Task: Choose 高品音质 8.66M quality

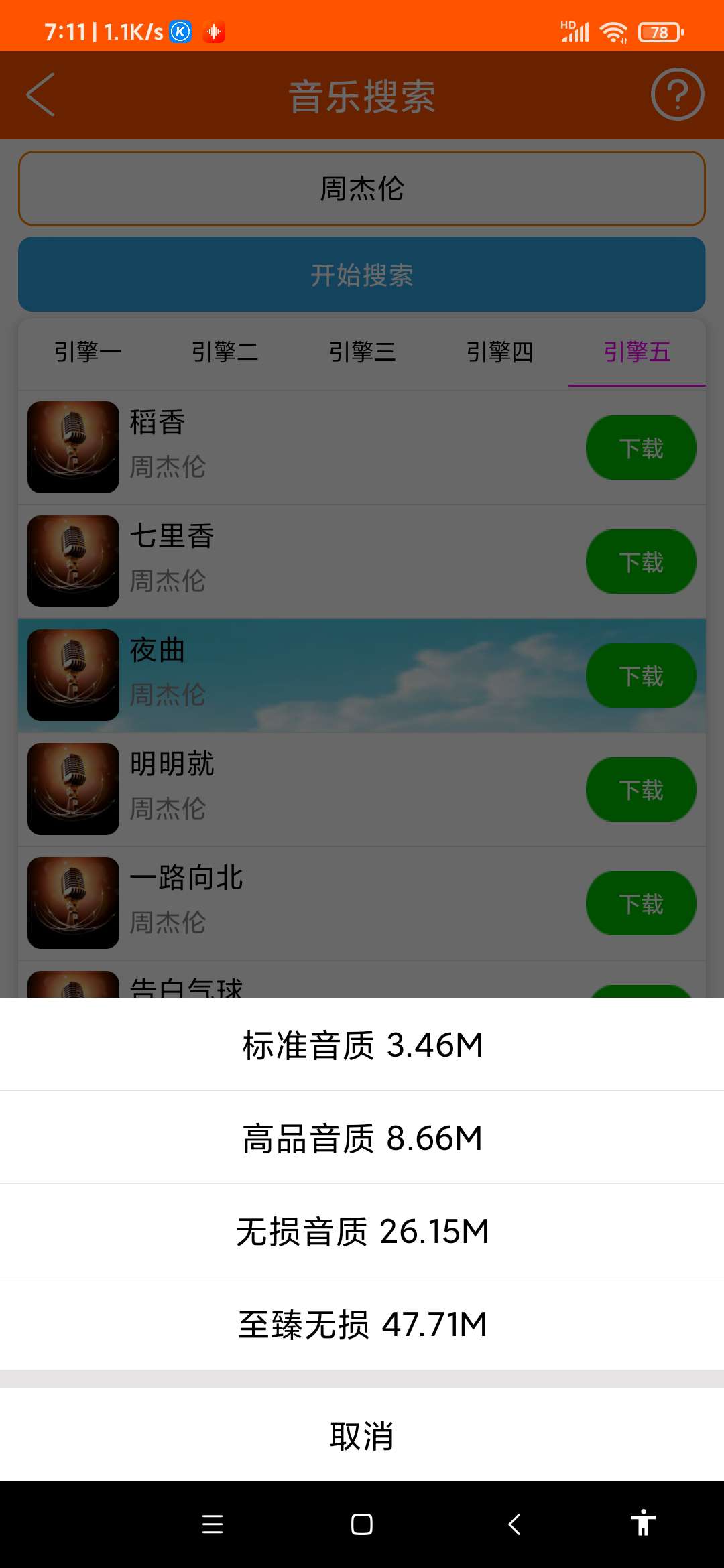Action: [x=362, y=1138]
